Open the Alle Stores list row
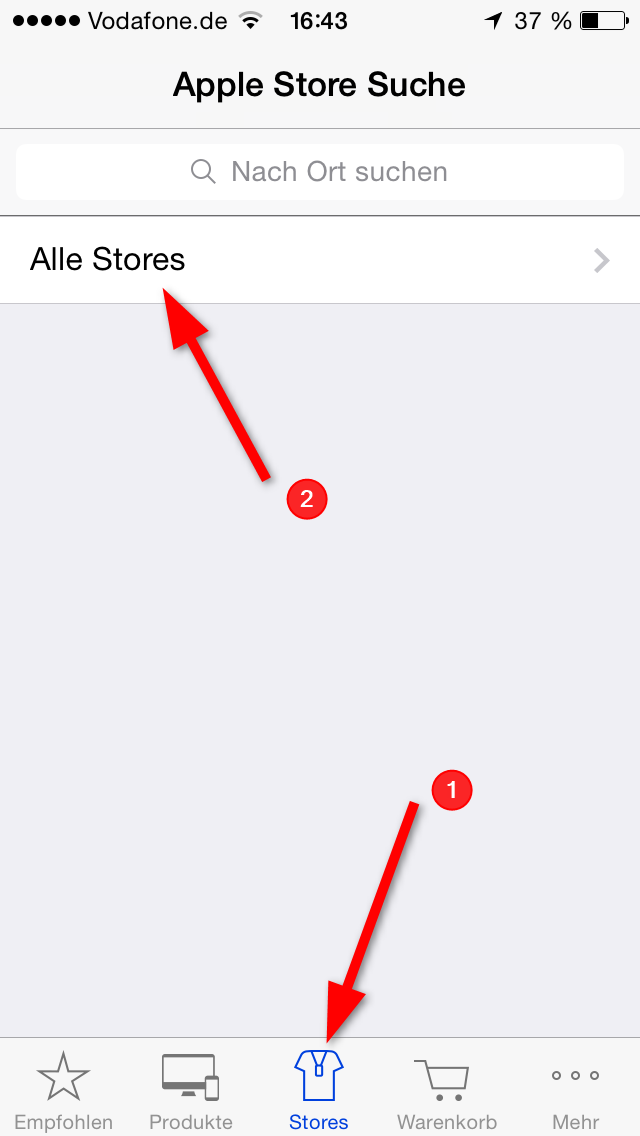 (320, 260)
